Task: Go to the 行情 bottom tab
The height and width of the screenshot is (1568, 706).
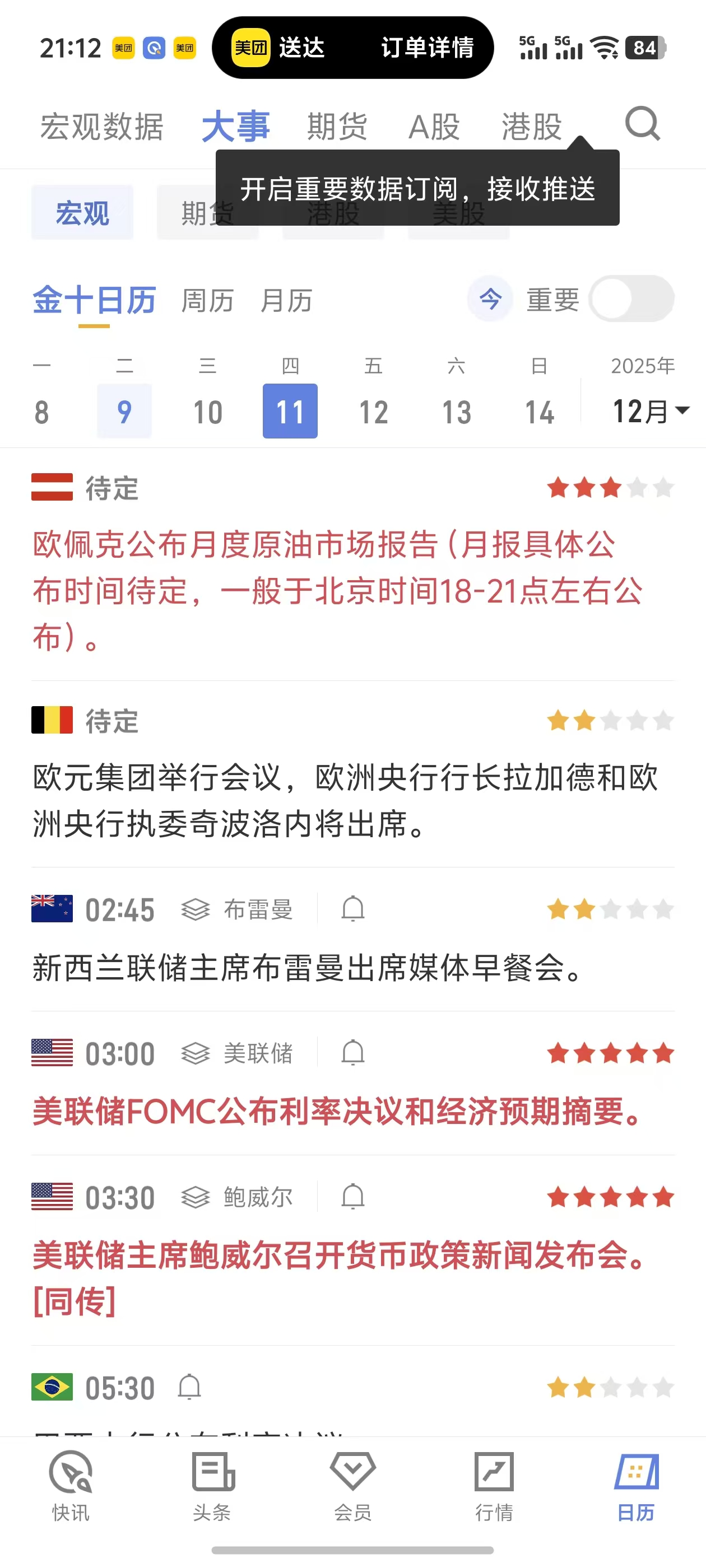Action: click(494, 1485)
